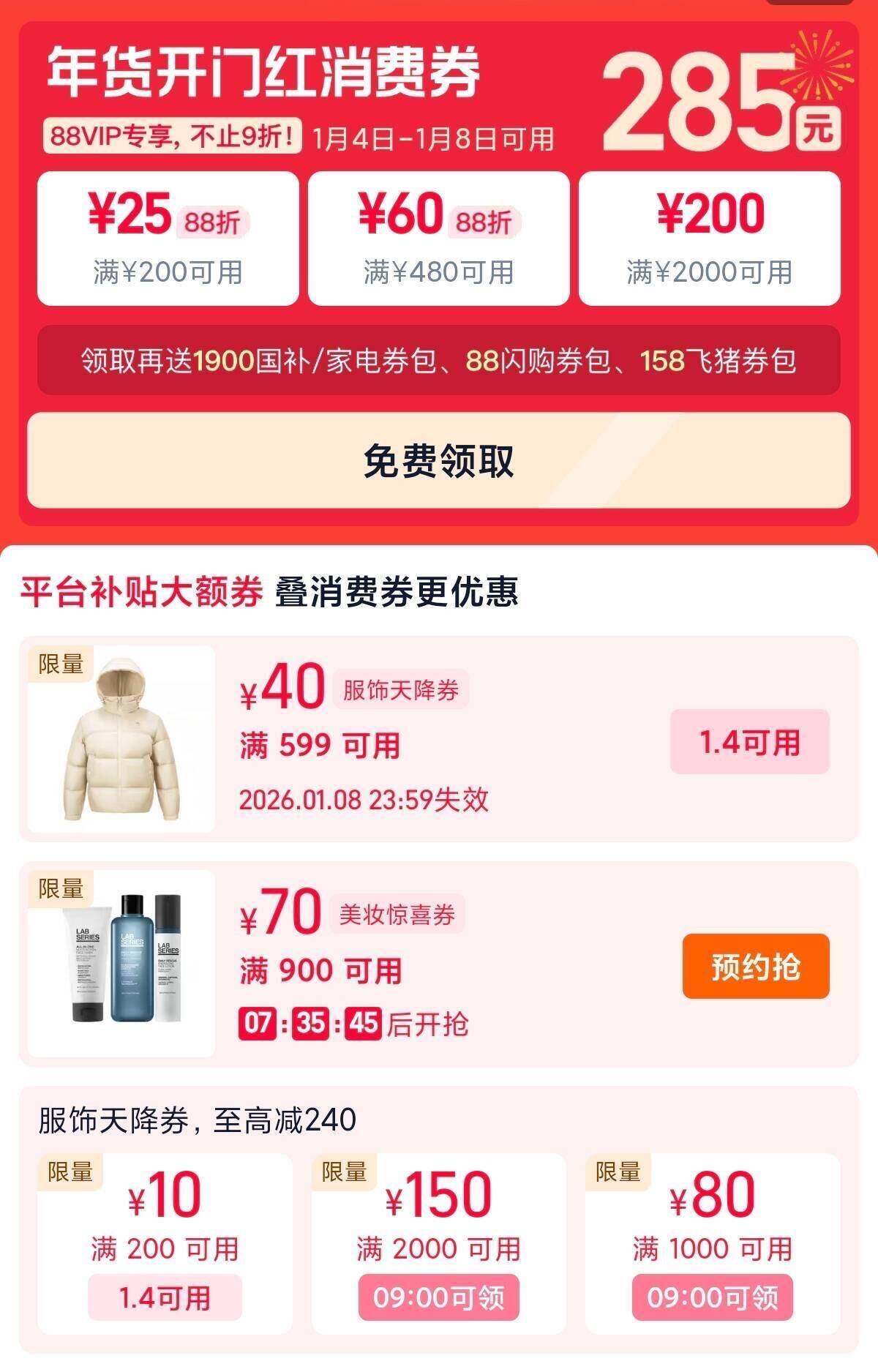Viewport: 878px width, 1372px height.
Task: Tap 09:00可领 on the ¥80 coupon
Action: [712, 1297]
